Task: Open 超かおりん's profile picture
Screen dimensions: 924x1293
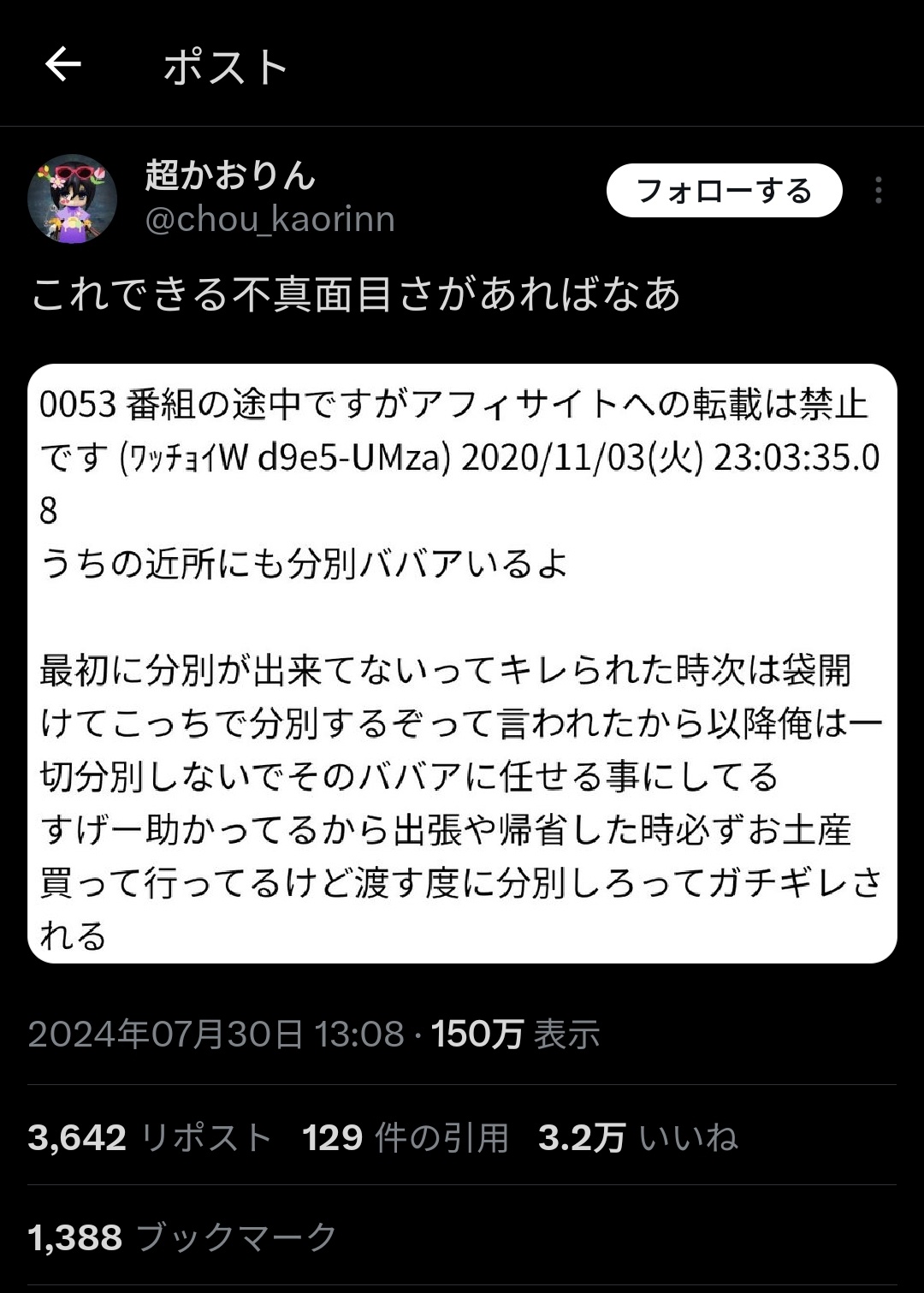Action: click(x=72, y=199)
